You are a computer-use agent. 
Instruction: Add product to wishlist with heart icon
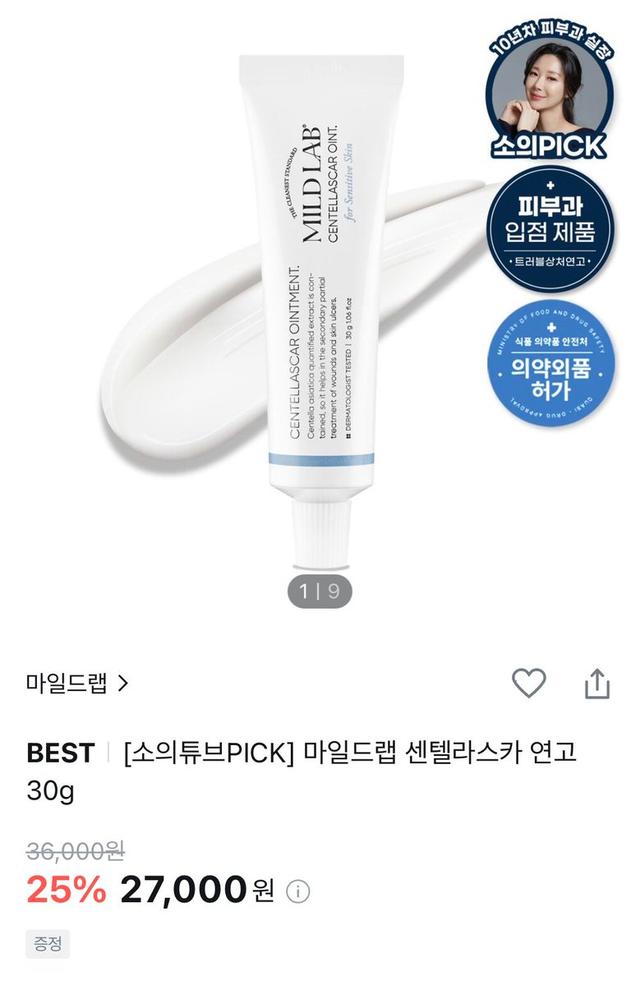tap(529, 683)
